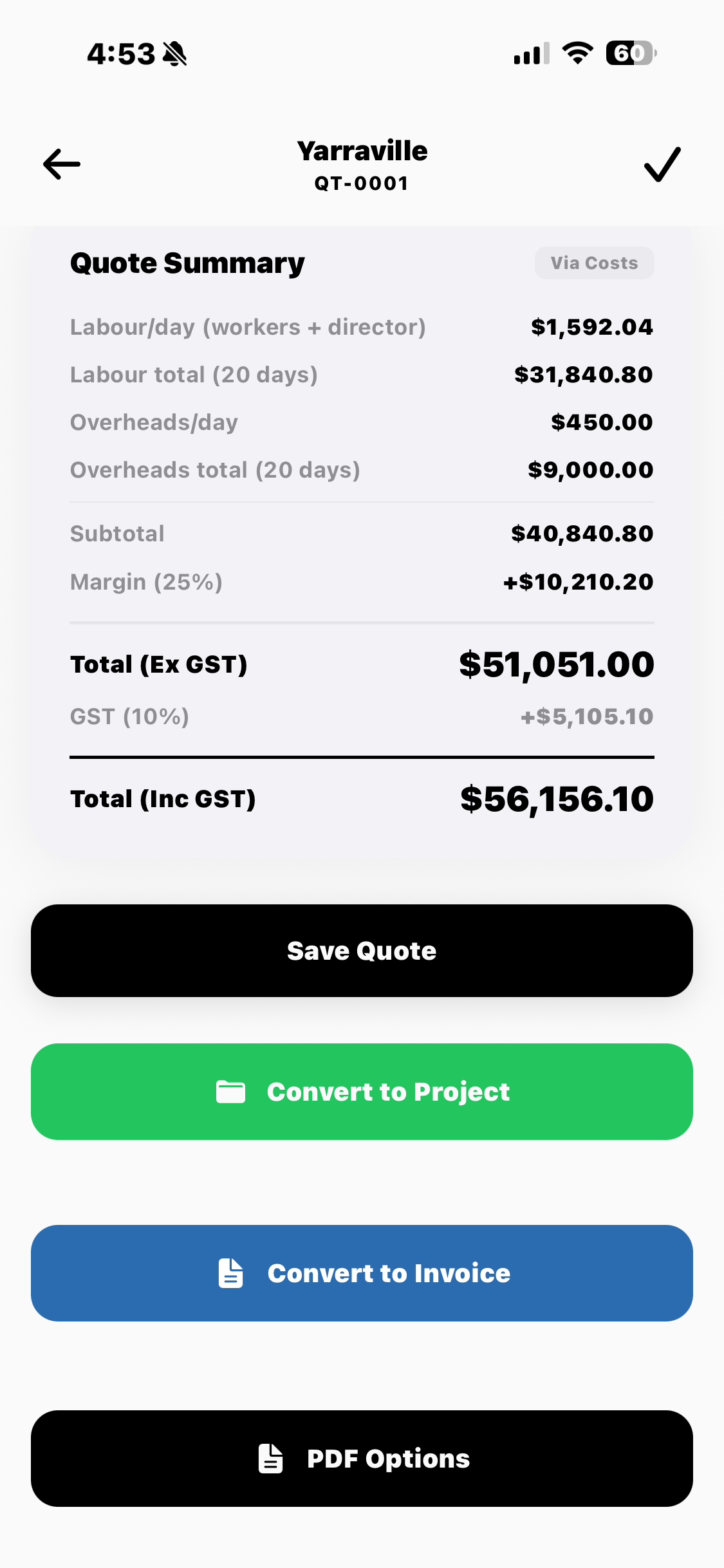Convert this quote to an invoice
This screenshot has height=1568, width=724.
(362, 1273)
